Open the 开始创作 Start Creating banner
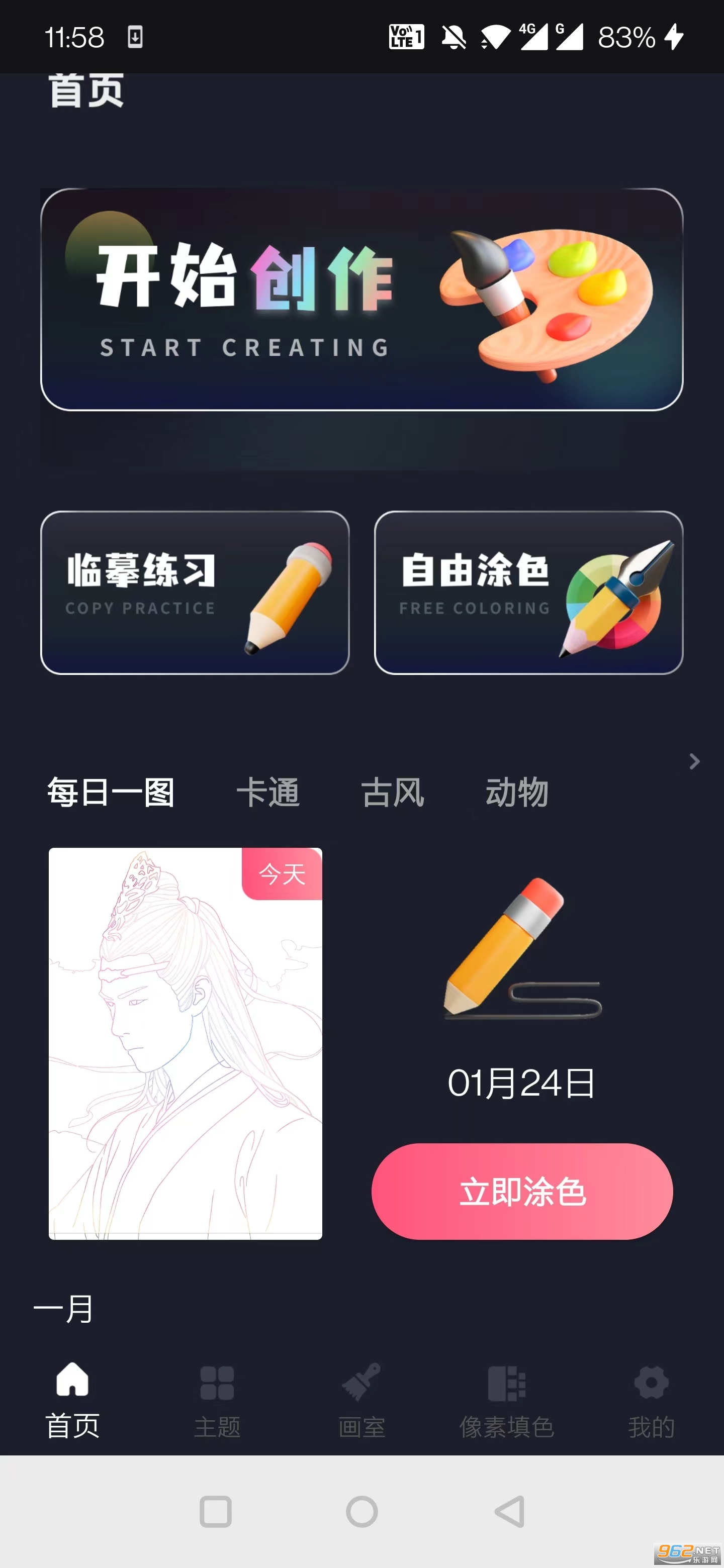 [x=361, y=299]
